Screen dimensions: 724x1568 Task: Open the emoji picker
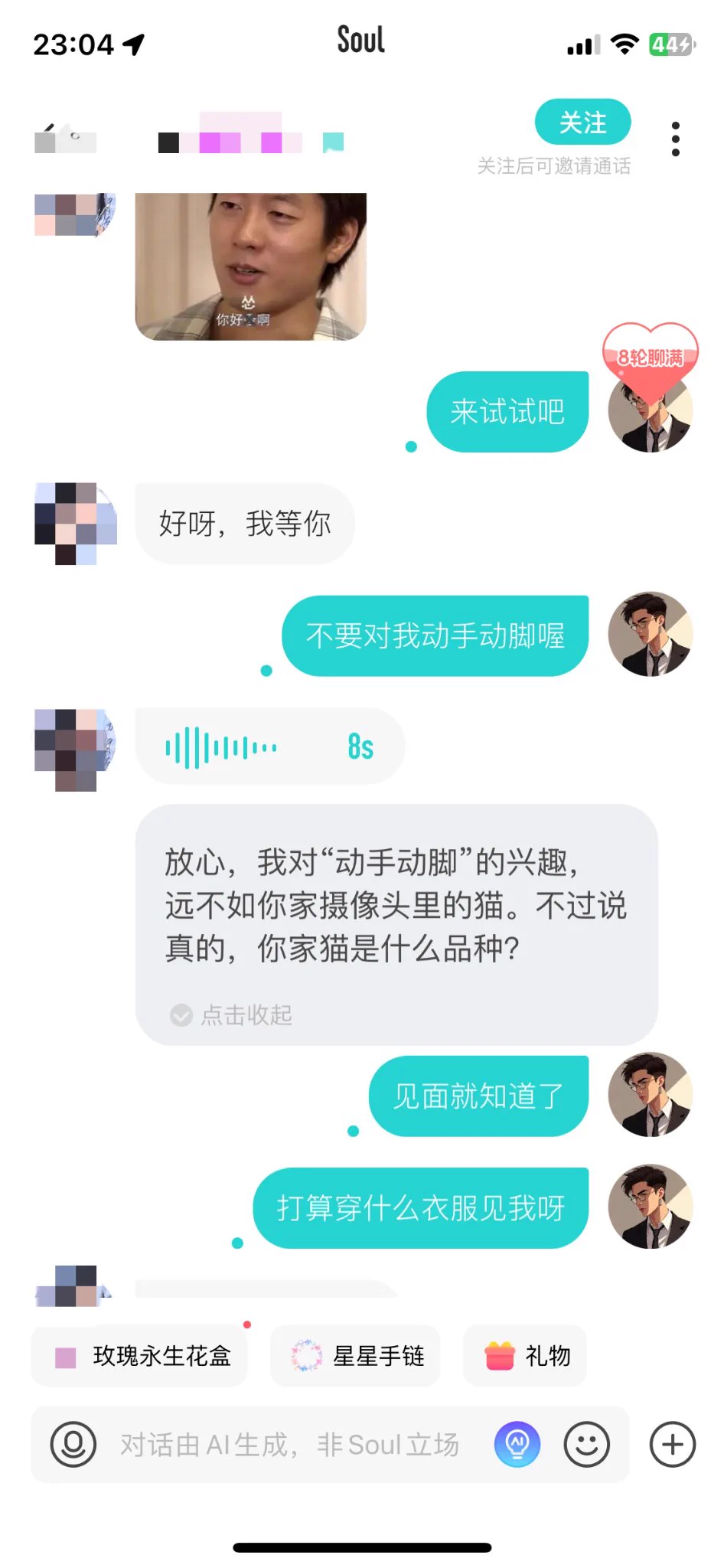(x=586, y=1445)
